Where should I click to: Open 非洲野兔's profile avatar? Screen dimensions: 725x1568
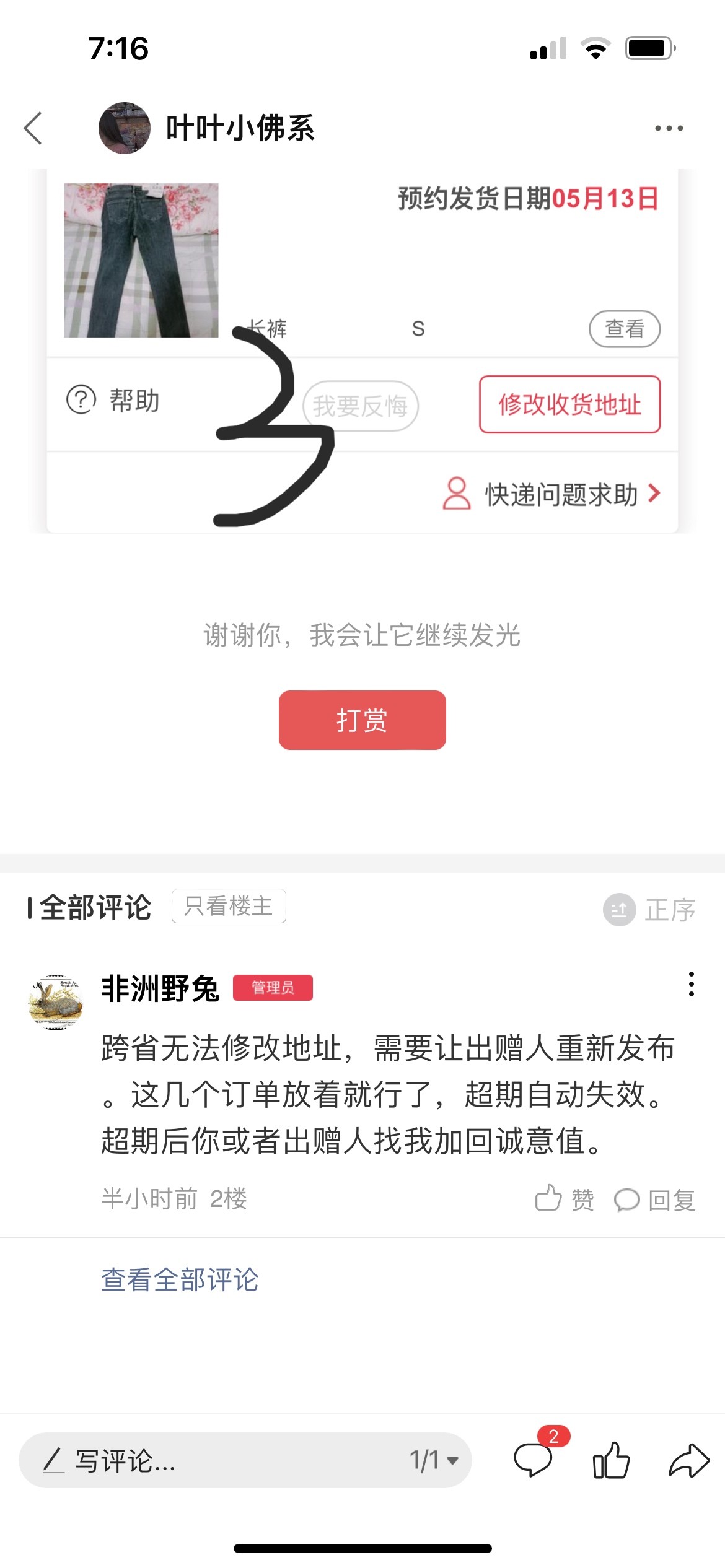pos(56,1001)
